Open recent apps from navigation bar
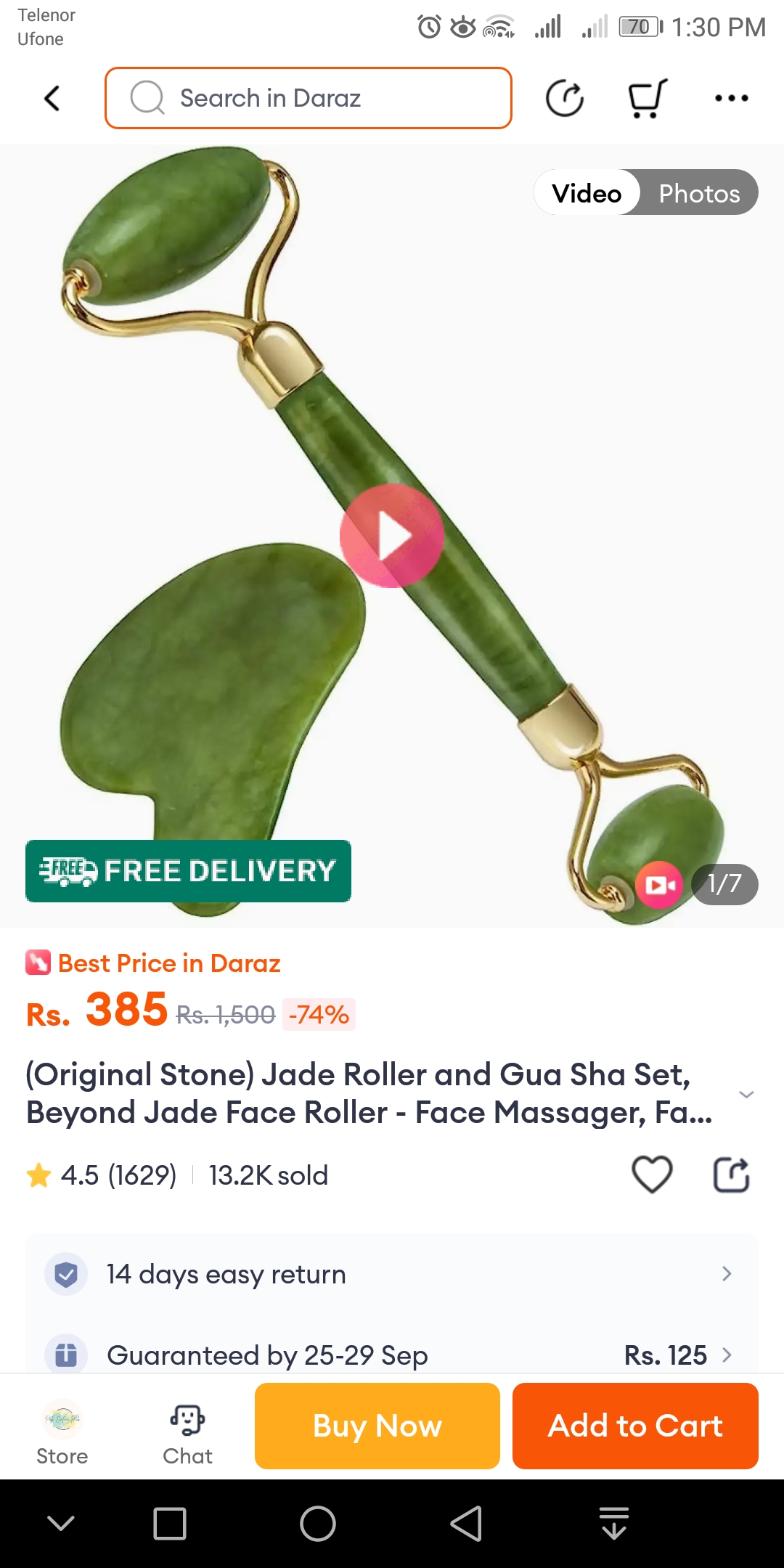 170,1523
